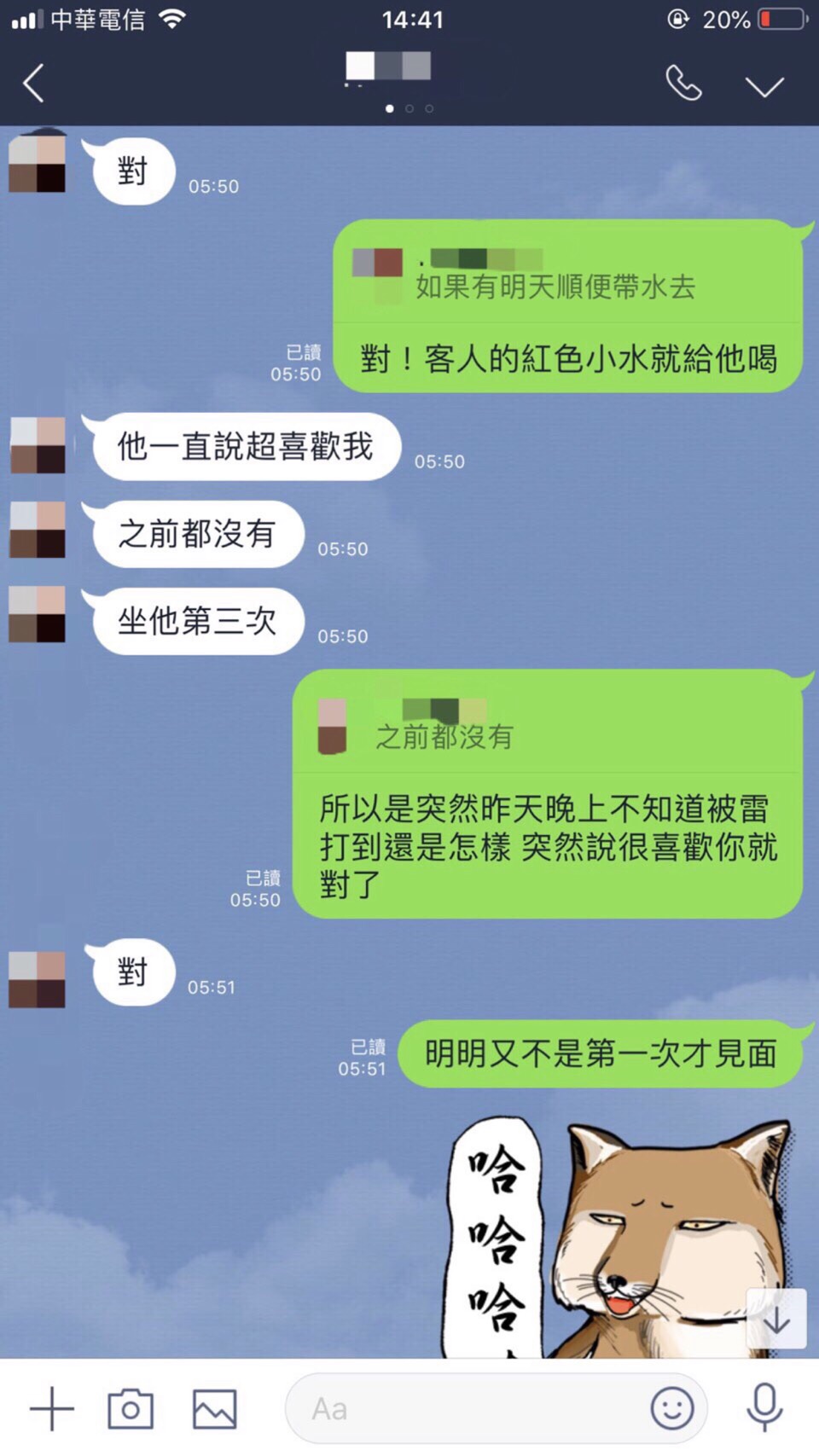Start a voice call with this contact
The image size is (819, 1456).
click(683, 84)
